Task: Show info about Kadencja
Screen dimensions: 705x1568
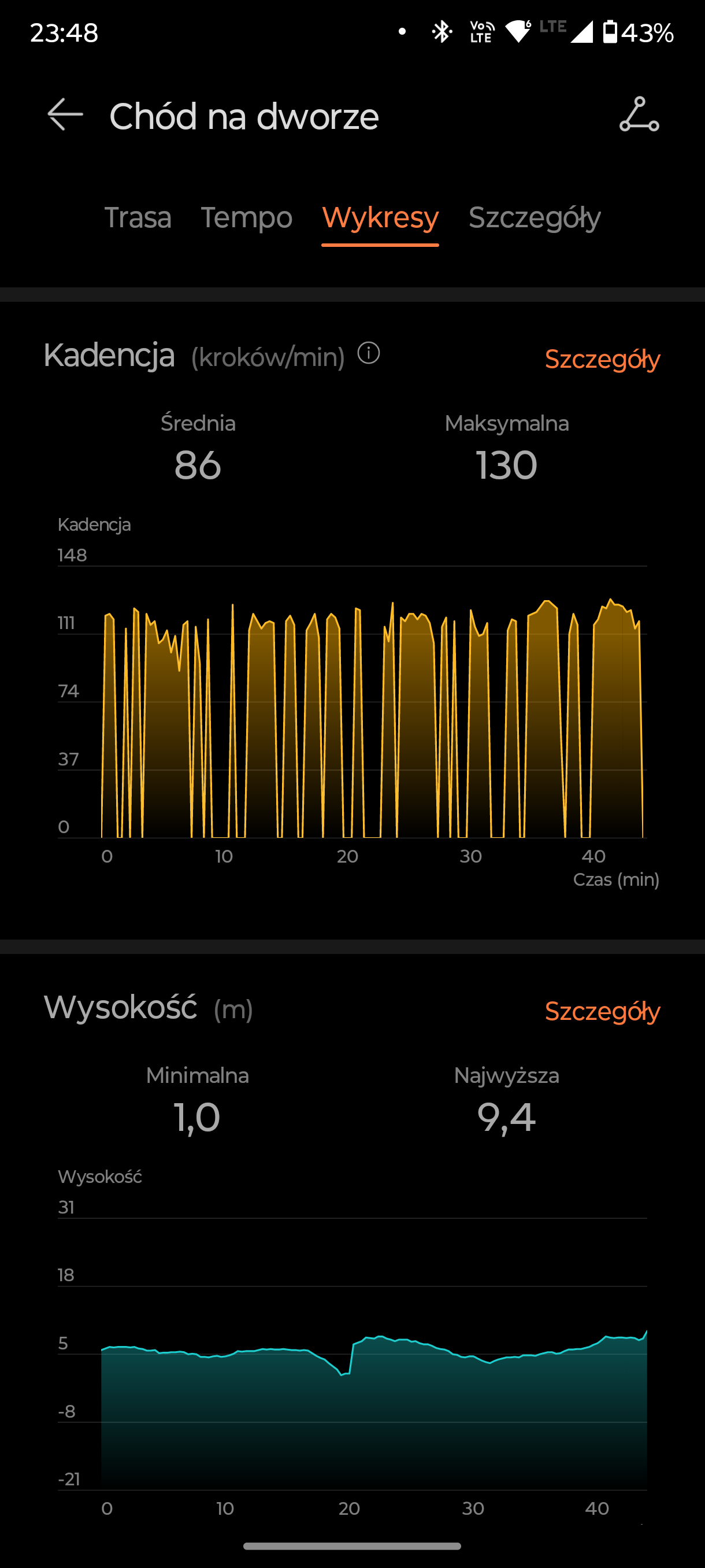Action: click(369, 353)
